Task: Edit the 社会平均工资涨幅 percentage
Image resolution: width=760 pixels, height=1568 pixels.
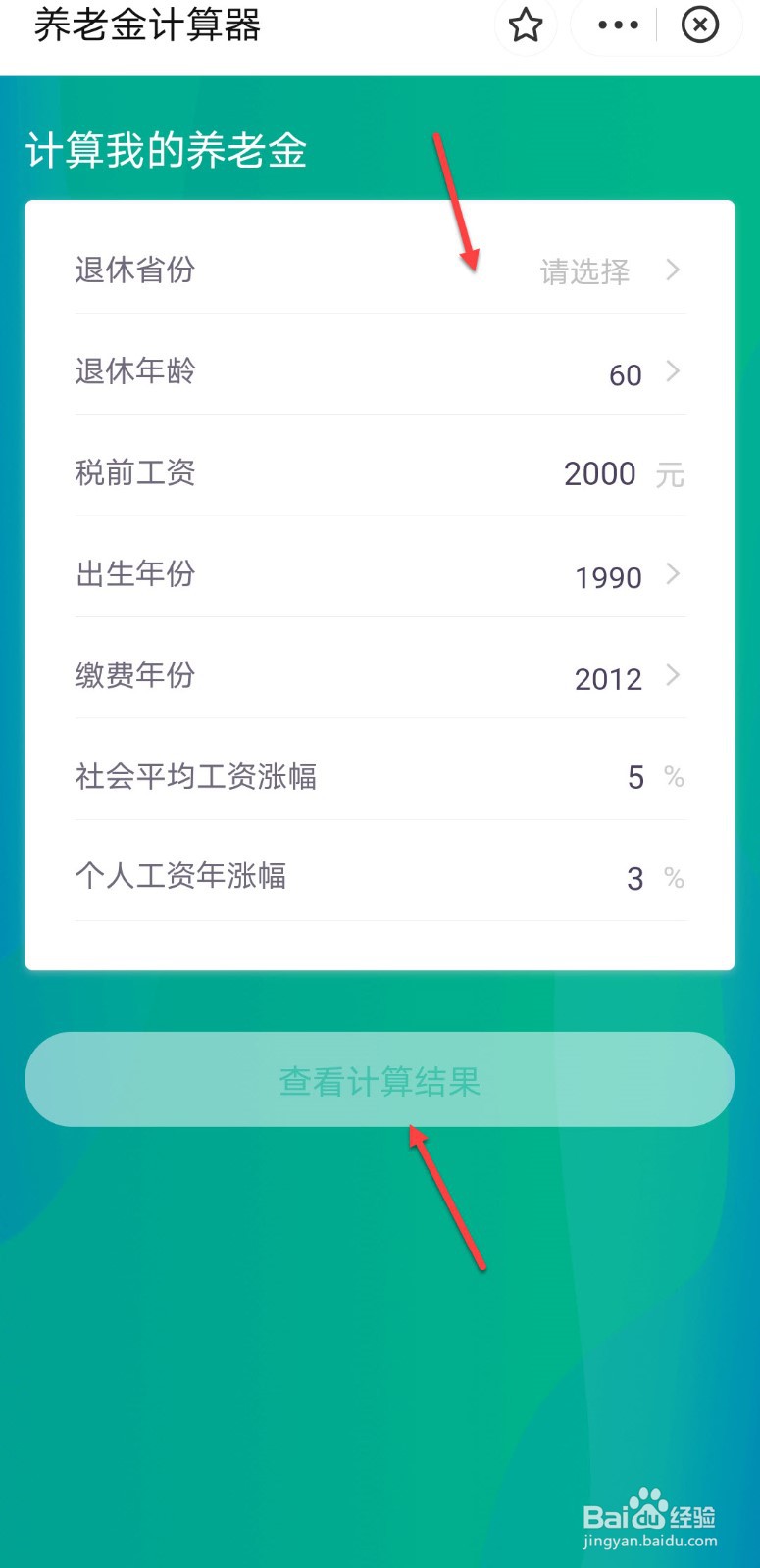Action: pyautogui.click(x=635, y=778)
